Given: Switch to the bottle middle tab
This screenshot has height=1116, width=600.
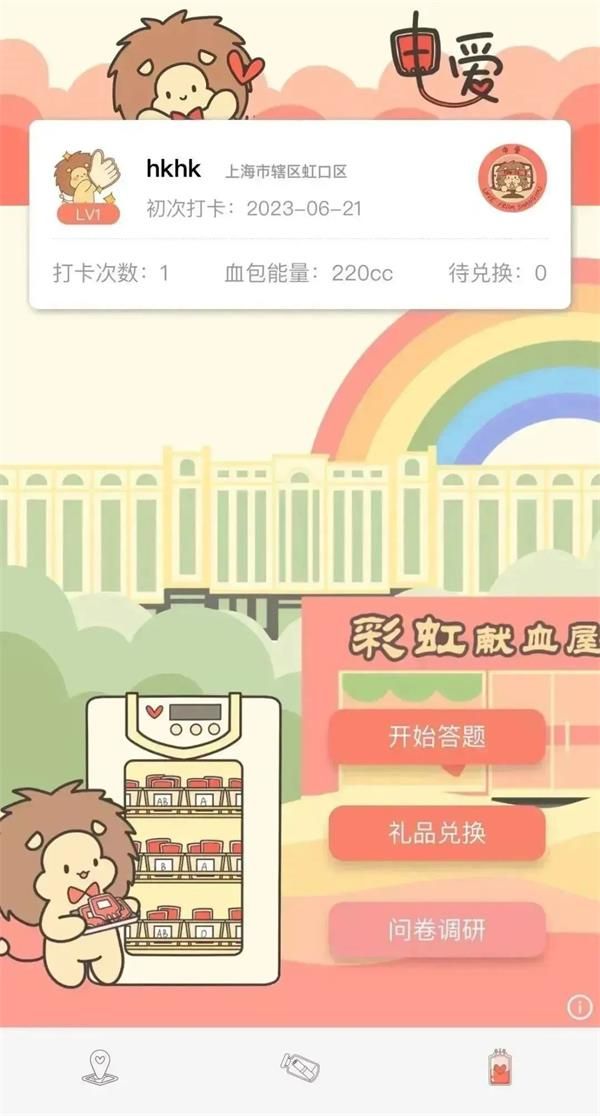Looking at the screenshot, I should pyautogui.click(x=299, y=1066).
